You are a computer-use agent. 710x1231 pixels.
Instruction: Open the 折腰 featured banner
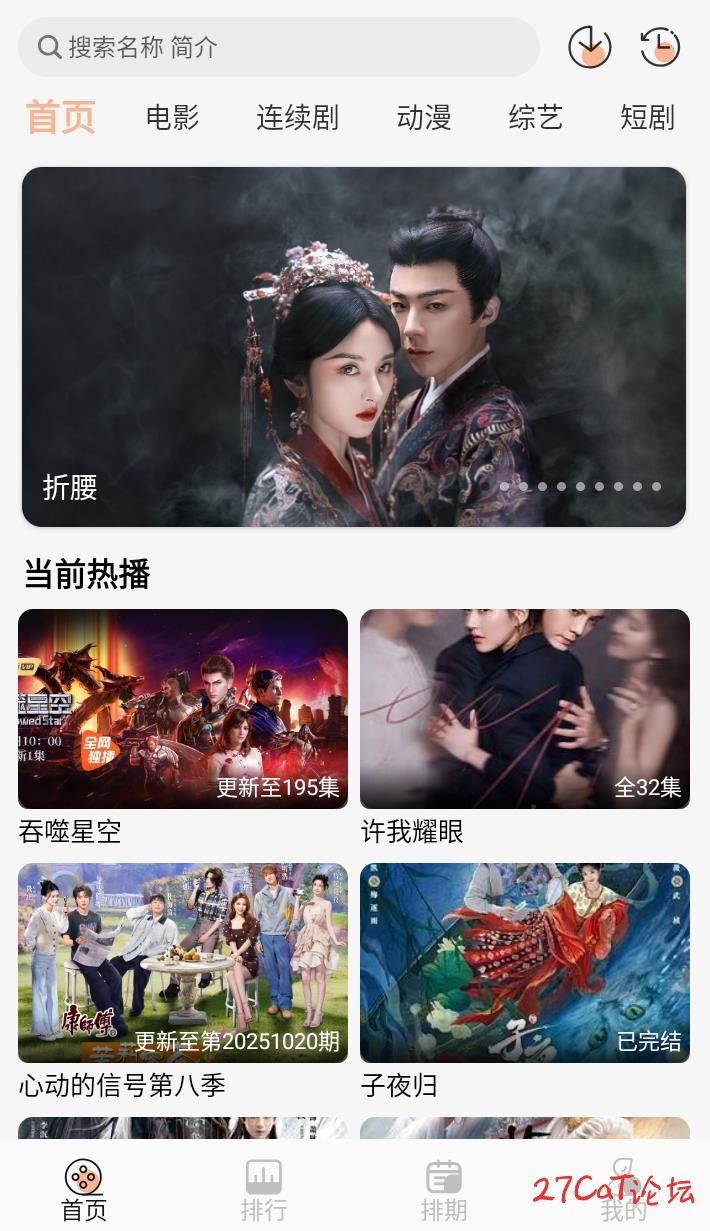coord(354,346)
